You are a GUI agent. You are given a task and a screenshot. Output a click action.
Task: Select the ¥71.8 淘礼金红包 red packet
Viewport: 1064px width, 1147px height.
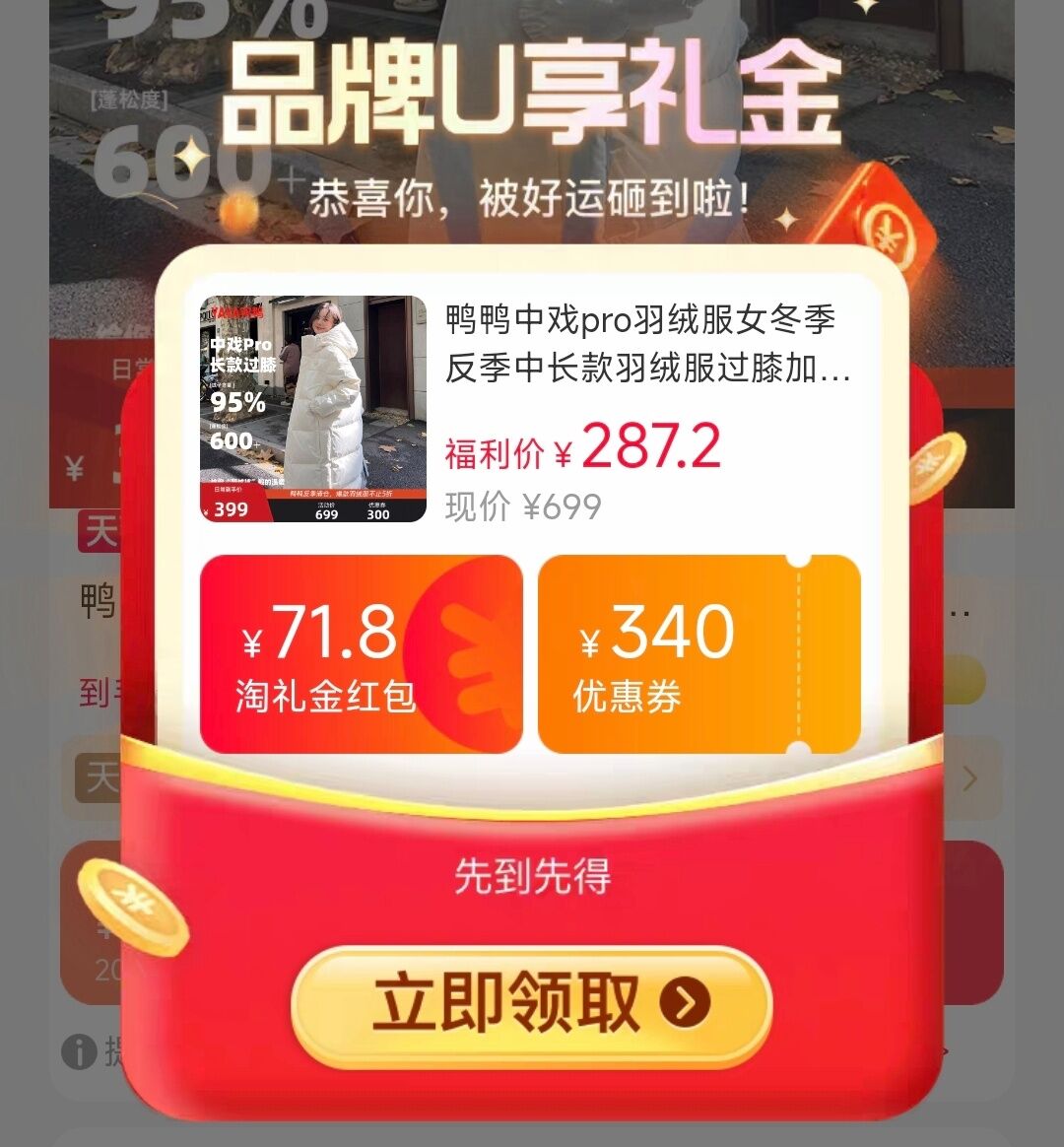click(361, 654)
